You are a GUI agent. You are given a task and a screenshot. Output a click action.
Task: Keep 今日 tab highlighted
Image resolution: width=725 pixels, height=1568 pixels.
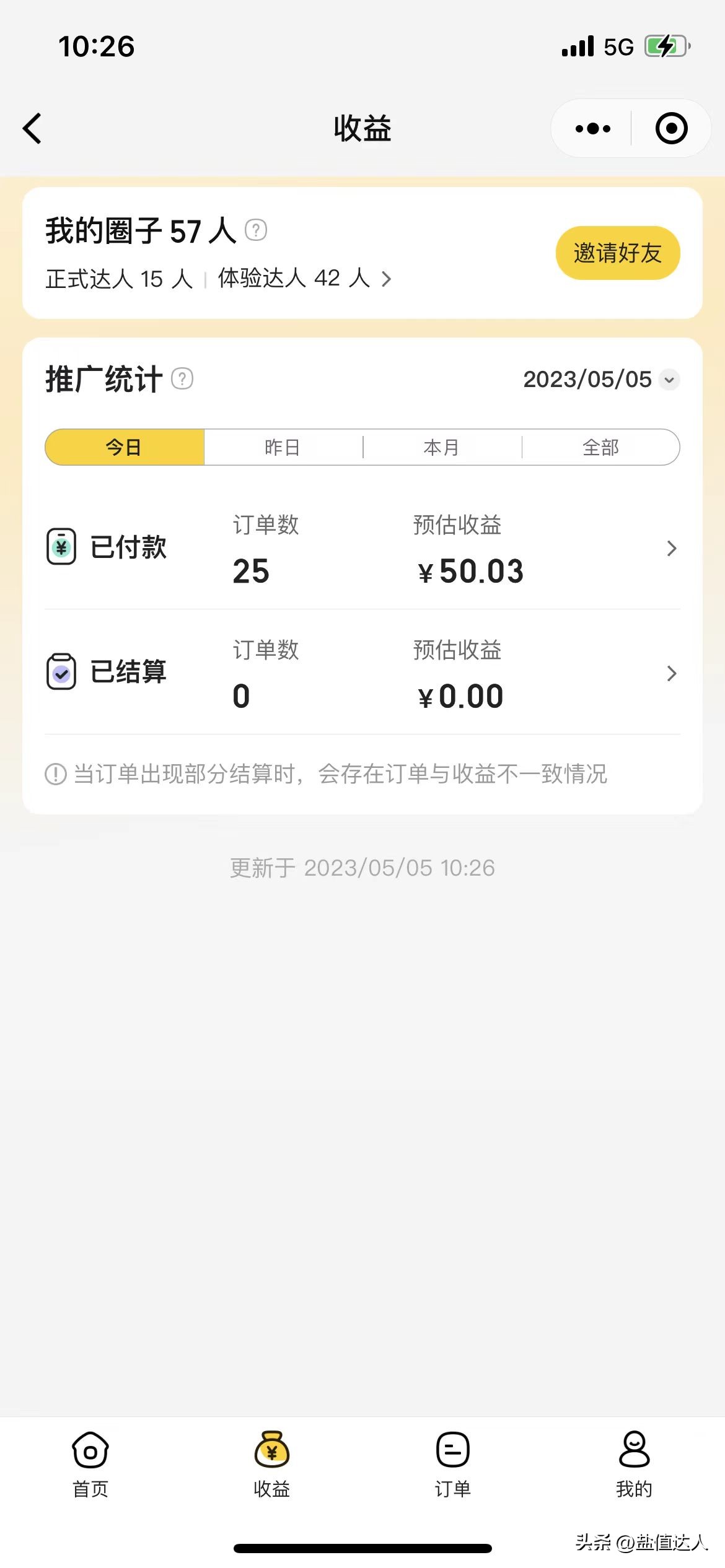pos(123,446)
